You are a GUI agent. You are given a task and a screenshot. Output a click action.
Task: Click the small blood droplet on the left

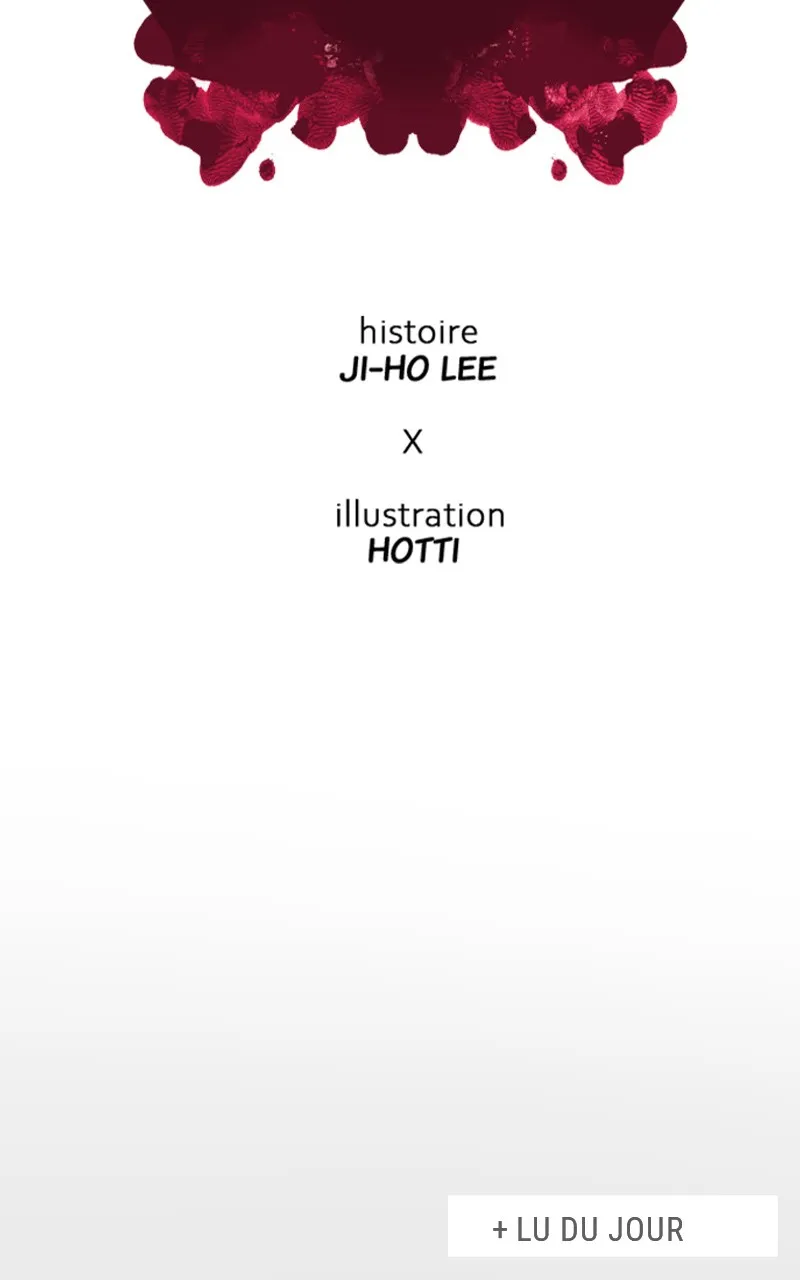point(268,169)
